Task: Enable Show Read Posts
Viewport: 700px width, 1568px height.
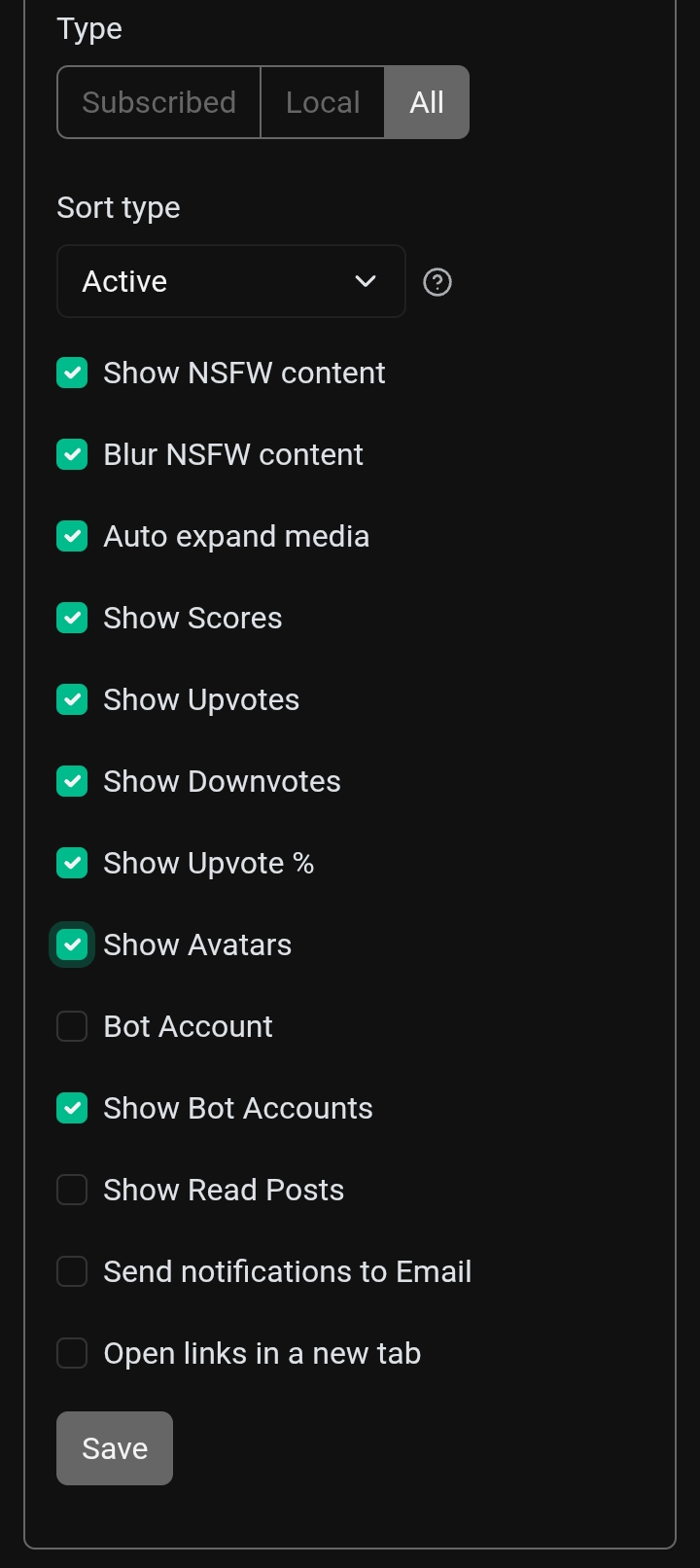Action: tap(72, 1190)
